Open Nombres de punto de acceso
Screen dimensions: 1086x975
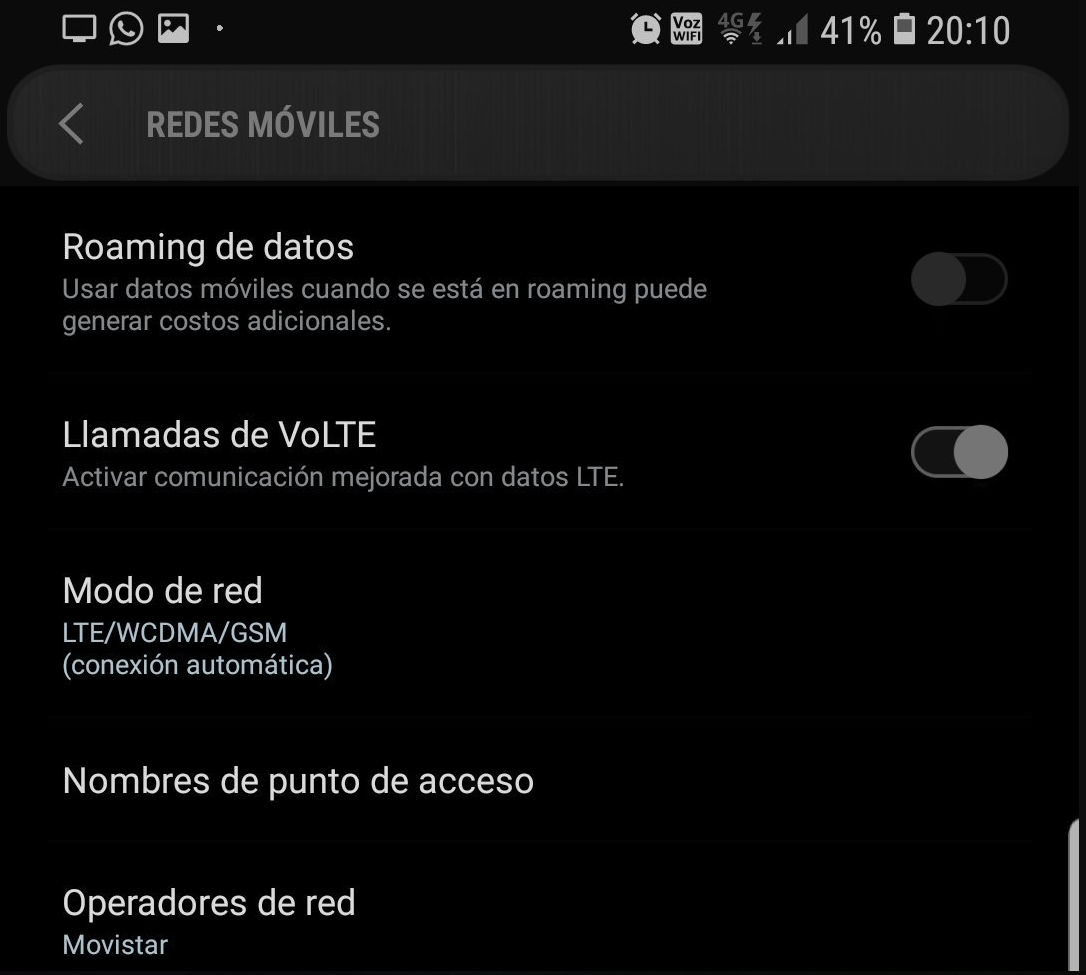pyautogui.click(x=298, y=781)
